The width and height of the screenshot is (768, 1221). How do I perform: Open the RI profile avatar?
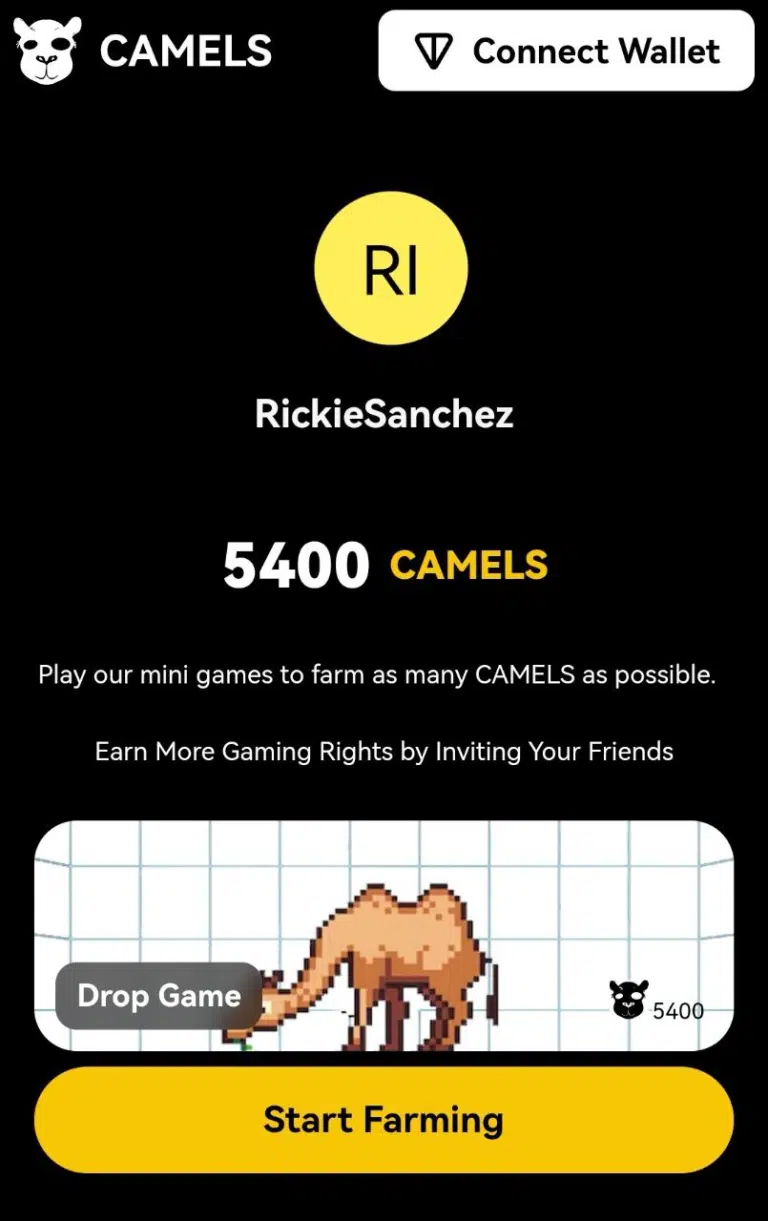391,268
